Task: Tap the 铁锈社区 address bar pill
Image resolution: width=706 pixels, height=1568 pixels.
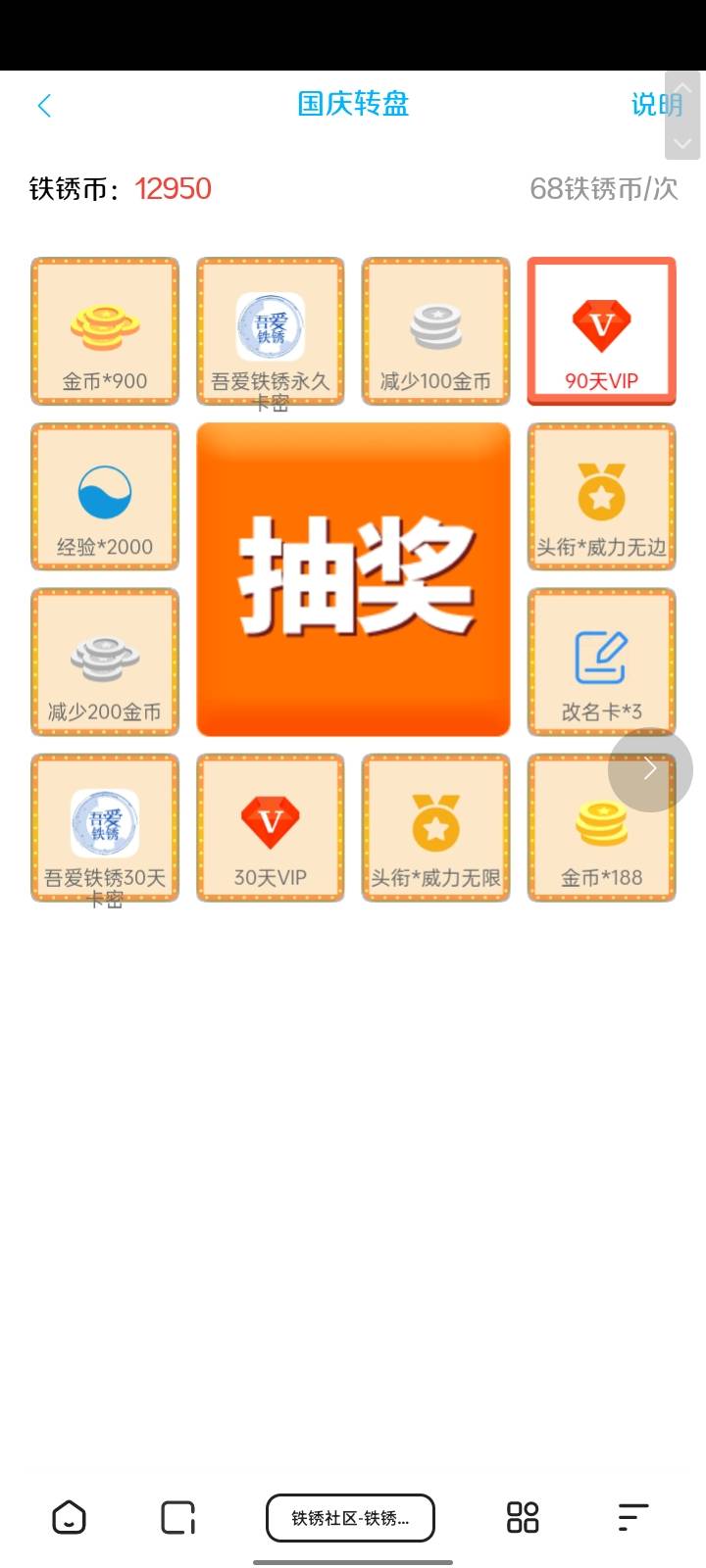Action: (350, 1518)
